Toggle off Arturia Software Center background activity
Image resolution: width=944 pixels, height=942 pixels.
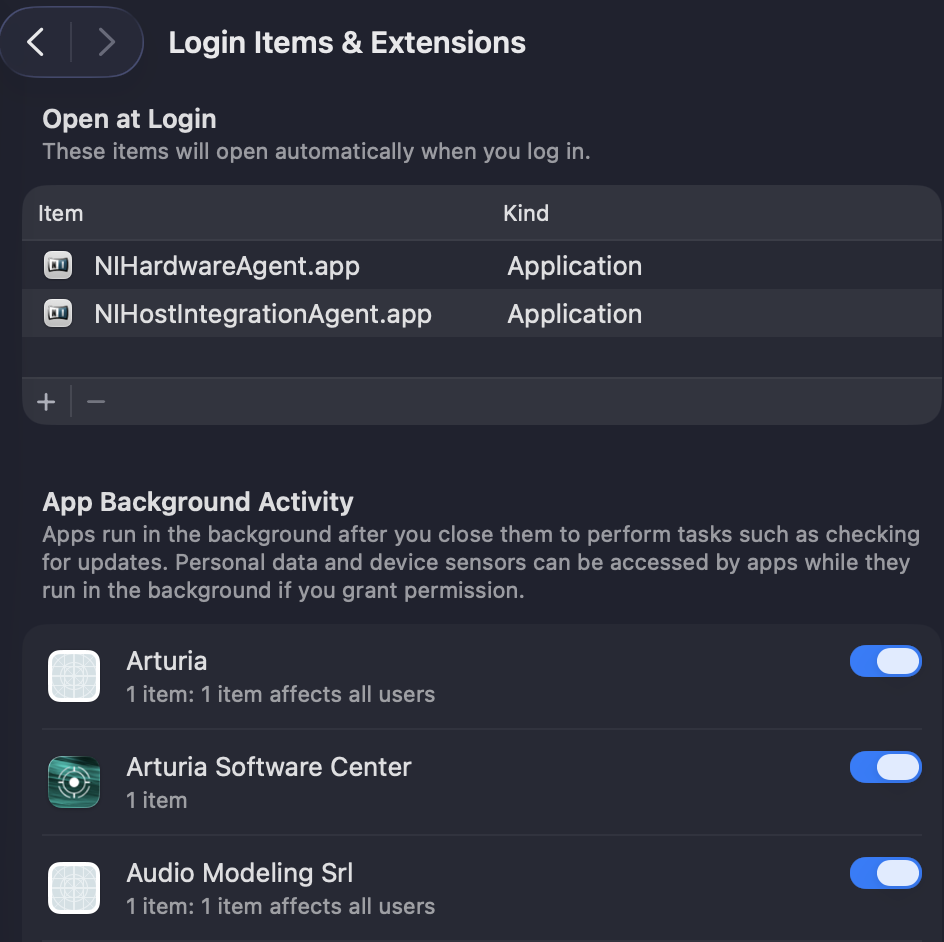885,767
